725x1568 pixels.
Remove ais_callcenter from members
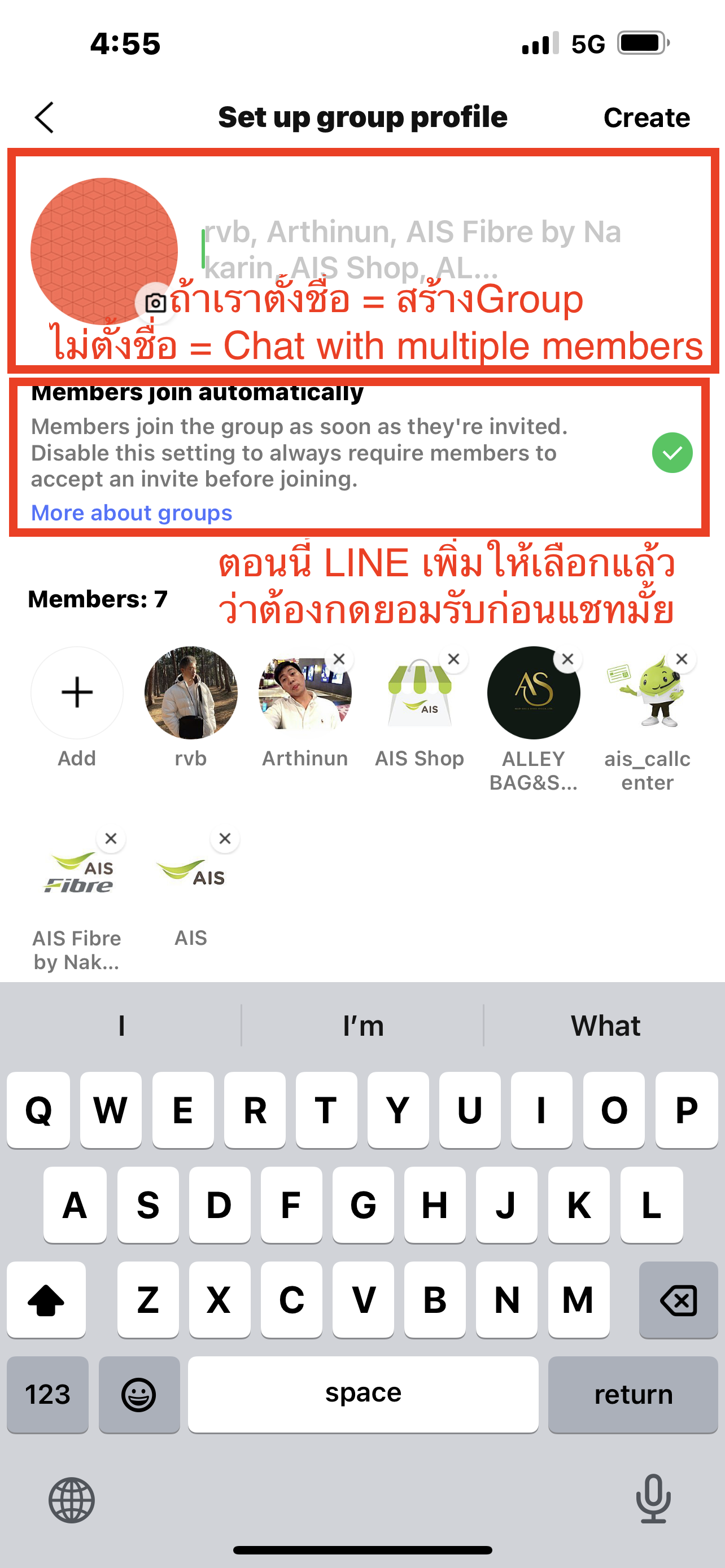point(681,659)
